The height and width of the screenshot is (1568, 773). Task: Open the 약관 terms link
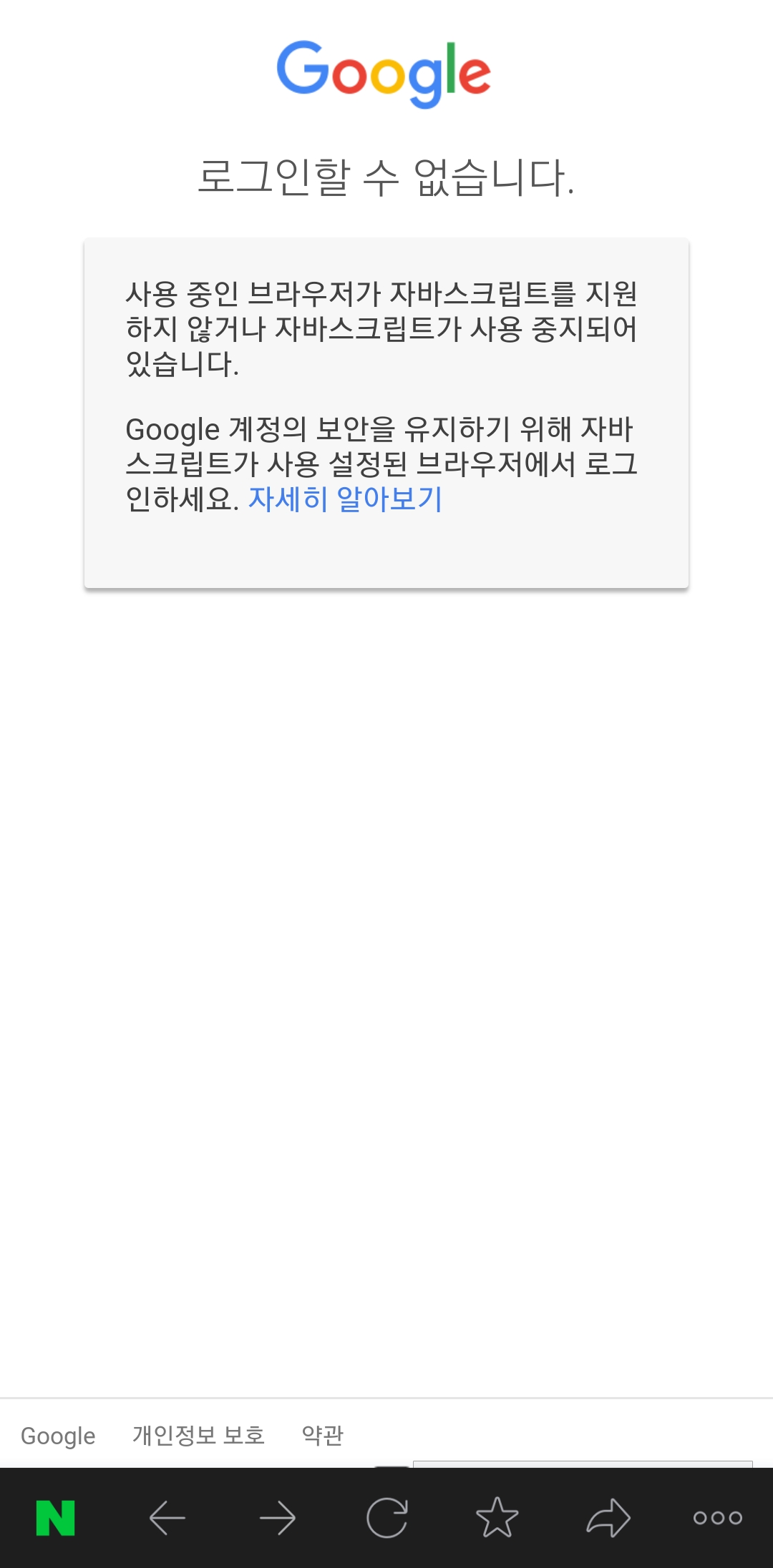(x=323, y=1435)
